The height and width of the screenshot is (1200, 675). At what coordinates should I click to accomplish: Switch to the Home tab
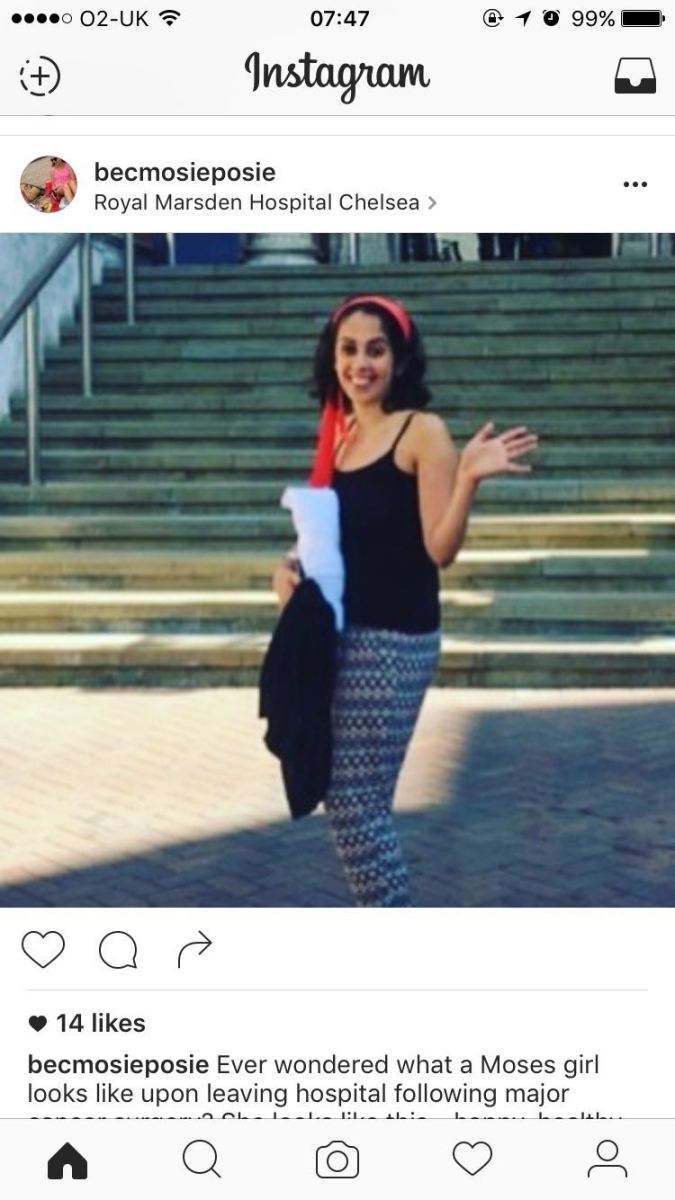pyautogui.click(x=68, y=1160)
